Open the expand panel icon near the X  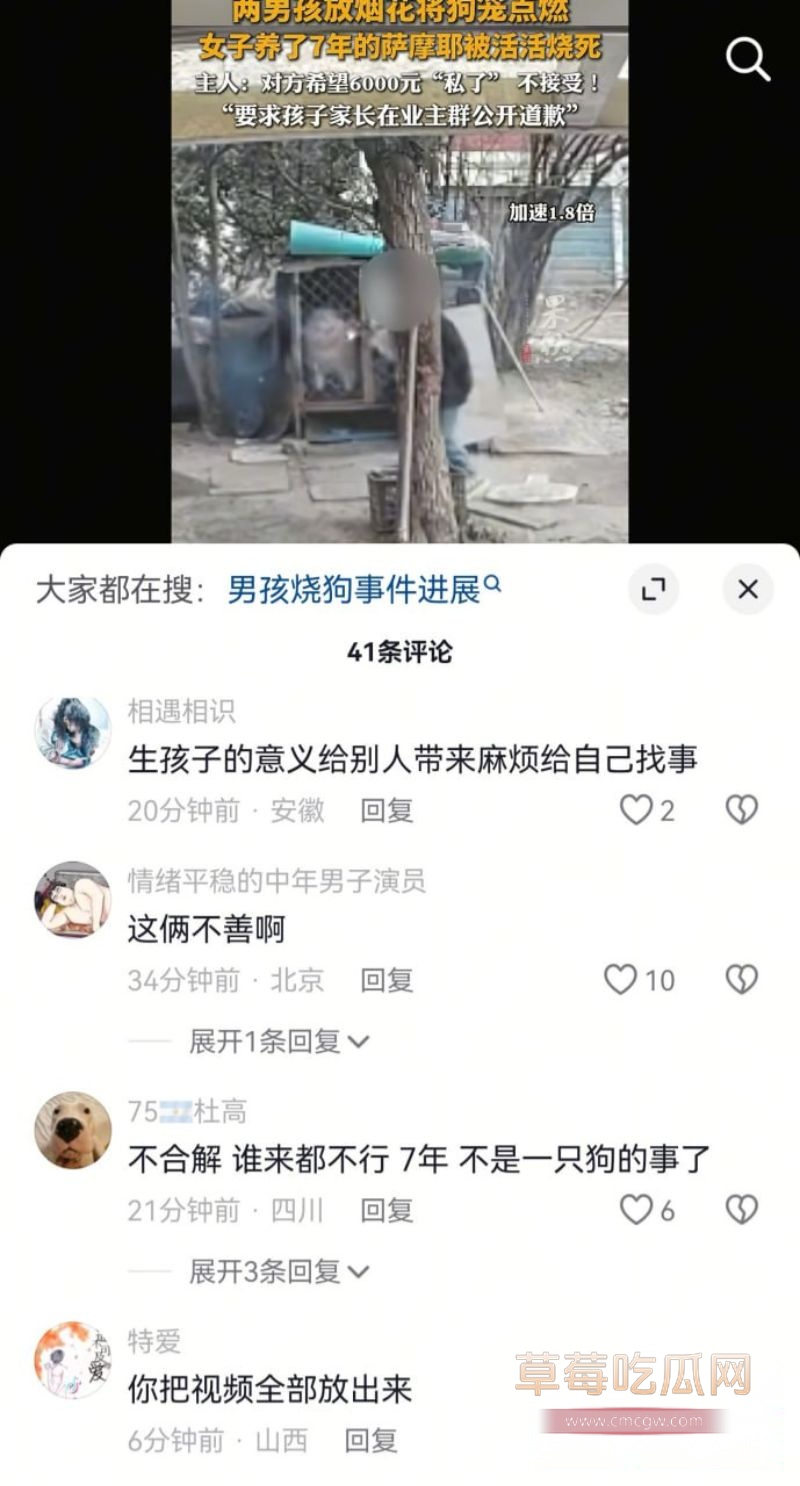pos(655,590)
